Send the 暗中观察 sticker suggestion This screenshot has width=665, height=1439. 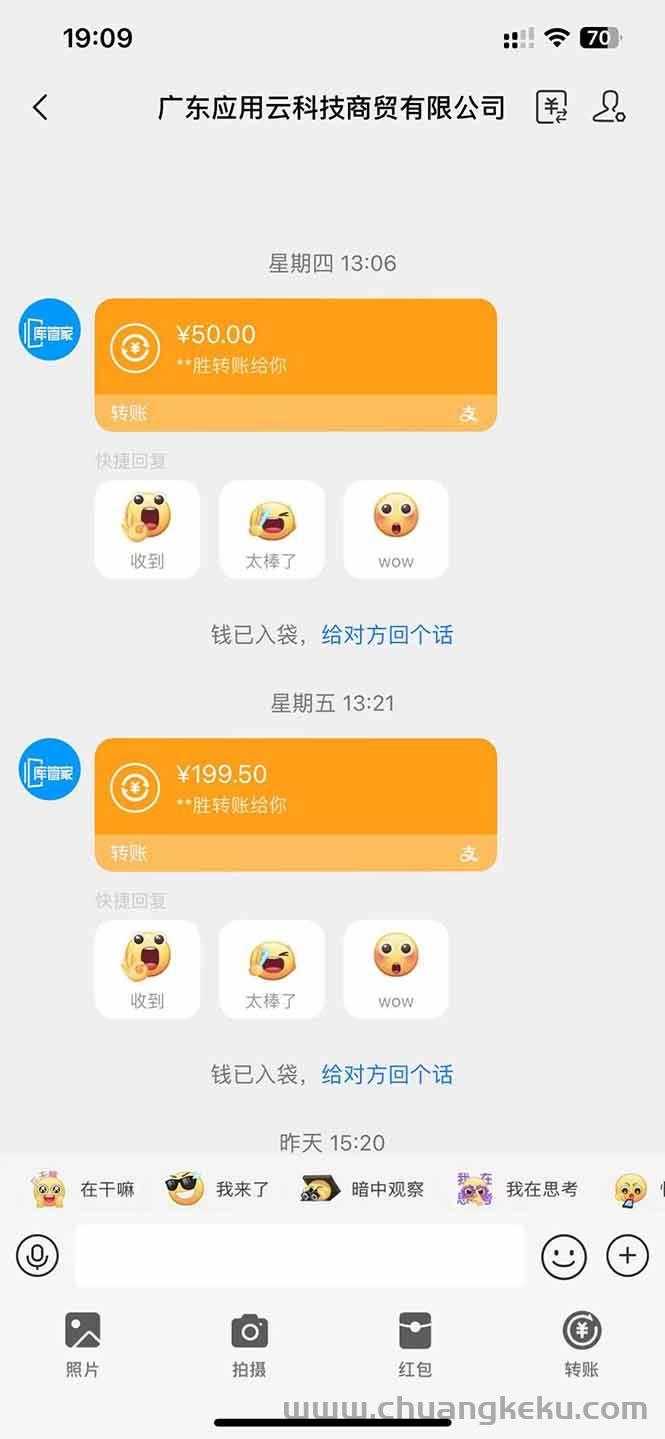click(x=363, y=1189)
